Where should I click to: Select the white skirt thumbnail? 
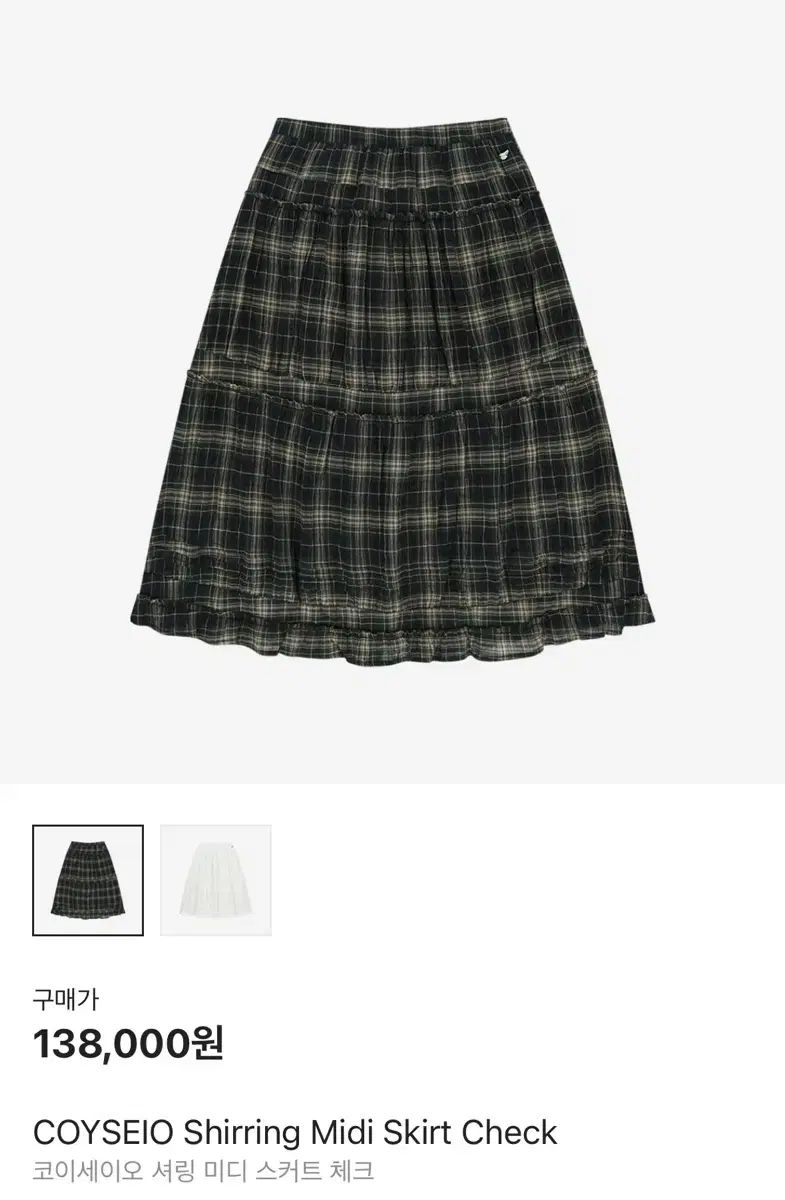click(216, 880)
